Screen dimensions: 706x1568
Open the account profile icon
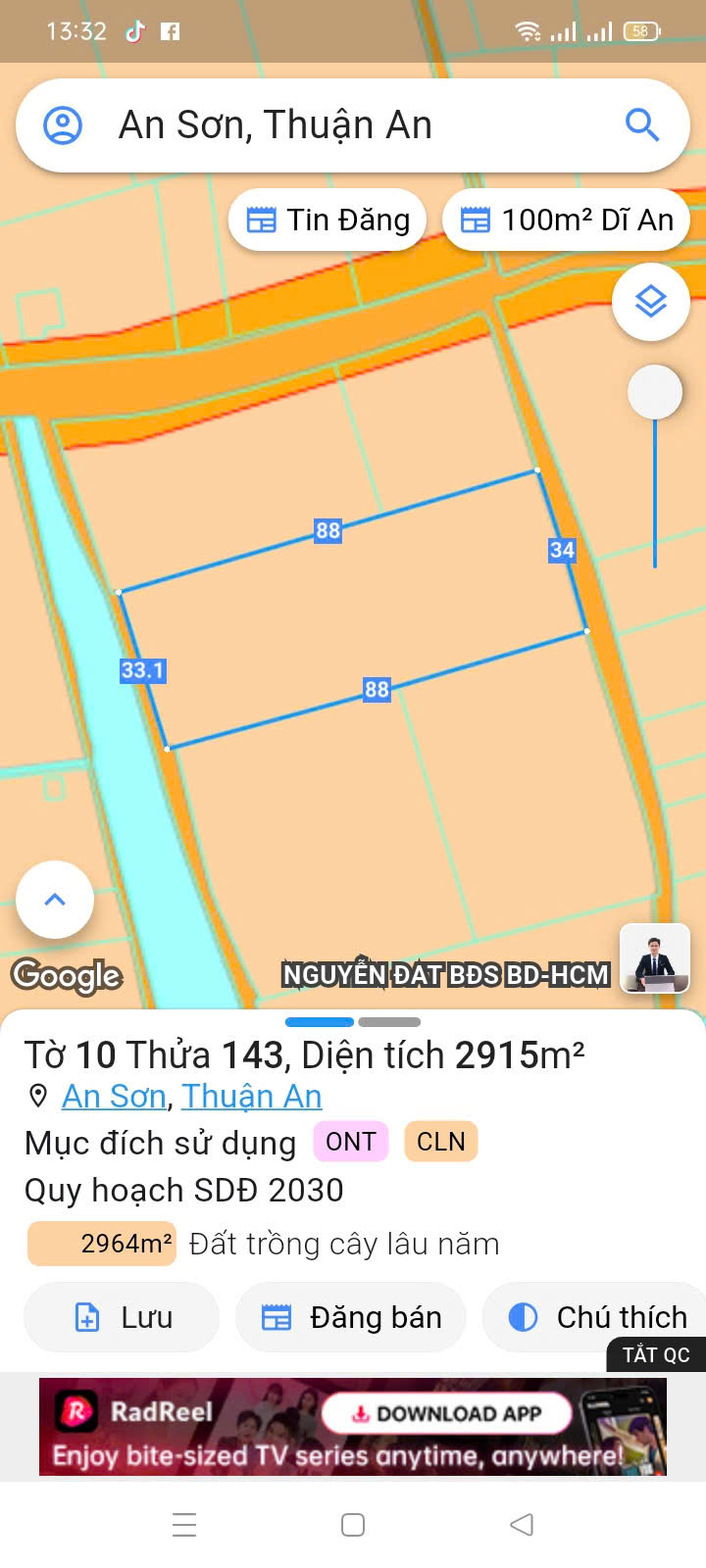tap(63, 125)
